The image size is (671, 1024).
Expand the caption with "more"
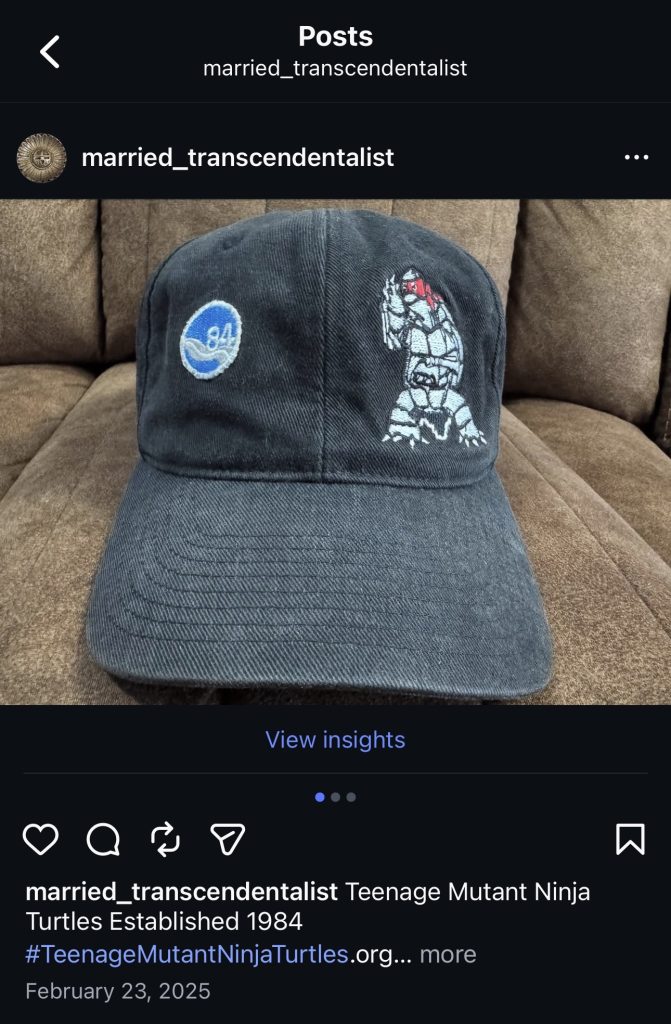tap(447, 954)
